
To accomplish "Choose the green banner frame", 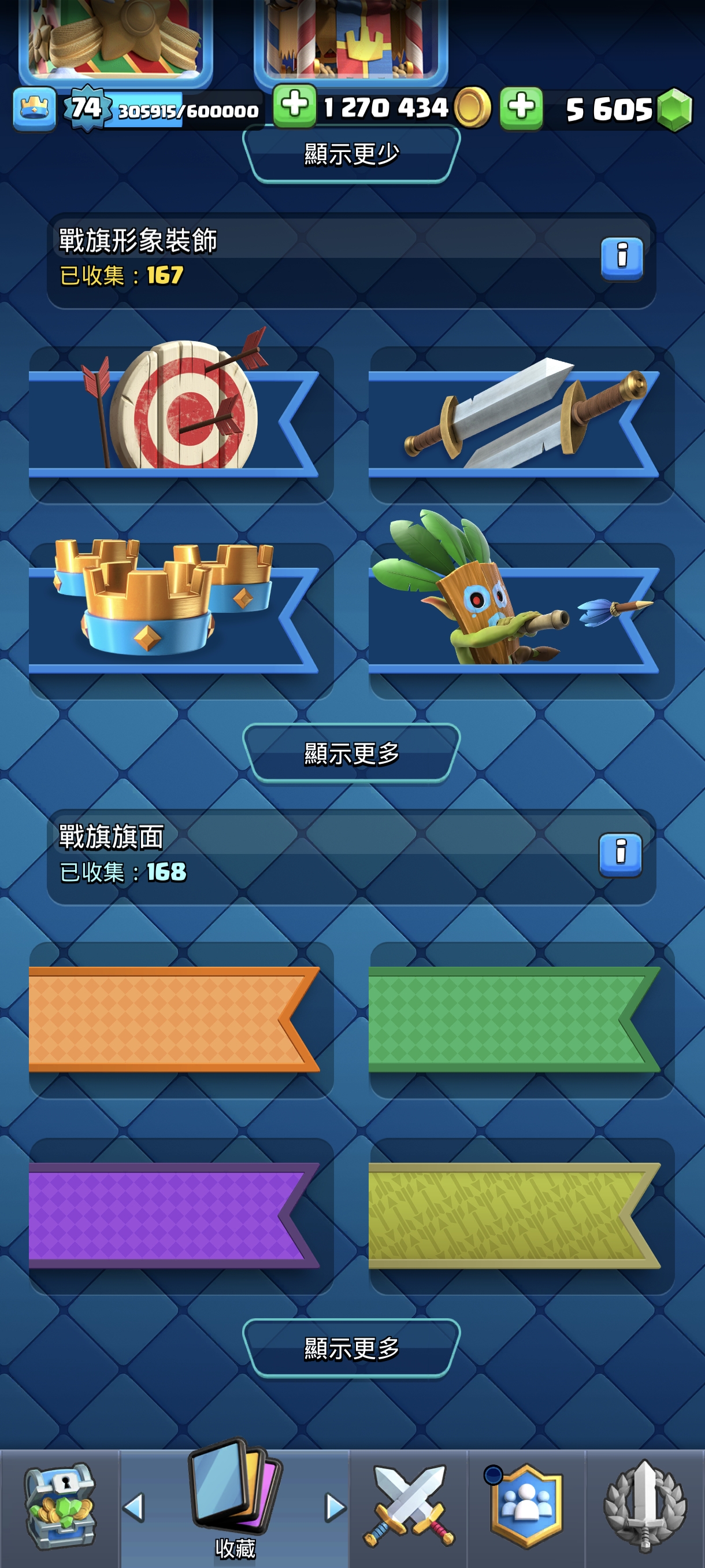I will pyautogui.click(x=521, y=1019).
